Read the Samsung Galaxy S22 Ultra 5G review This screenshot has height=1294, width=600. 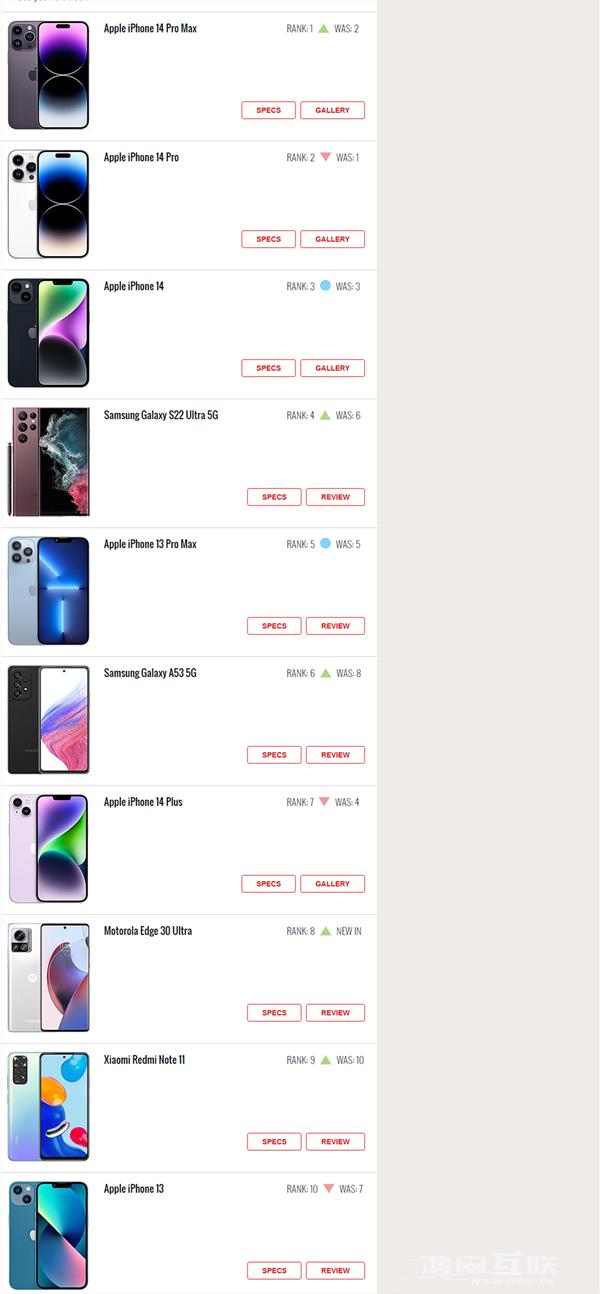[335, 497]
